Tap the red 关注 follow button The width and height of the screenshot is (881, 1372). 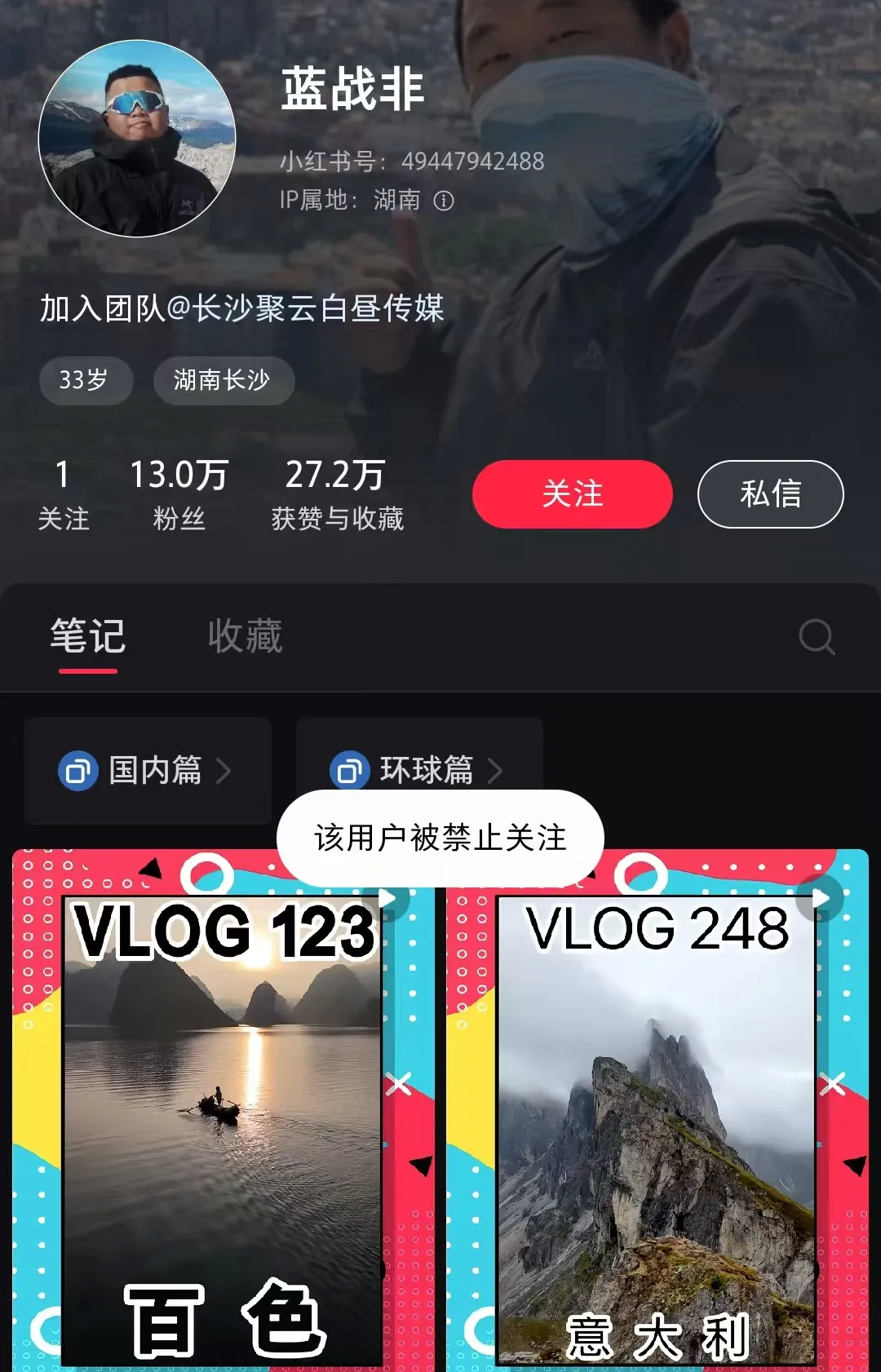(x=572, y=494)
